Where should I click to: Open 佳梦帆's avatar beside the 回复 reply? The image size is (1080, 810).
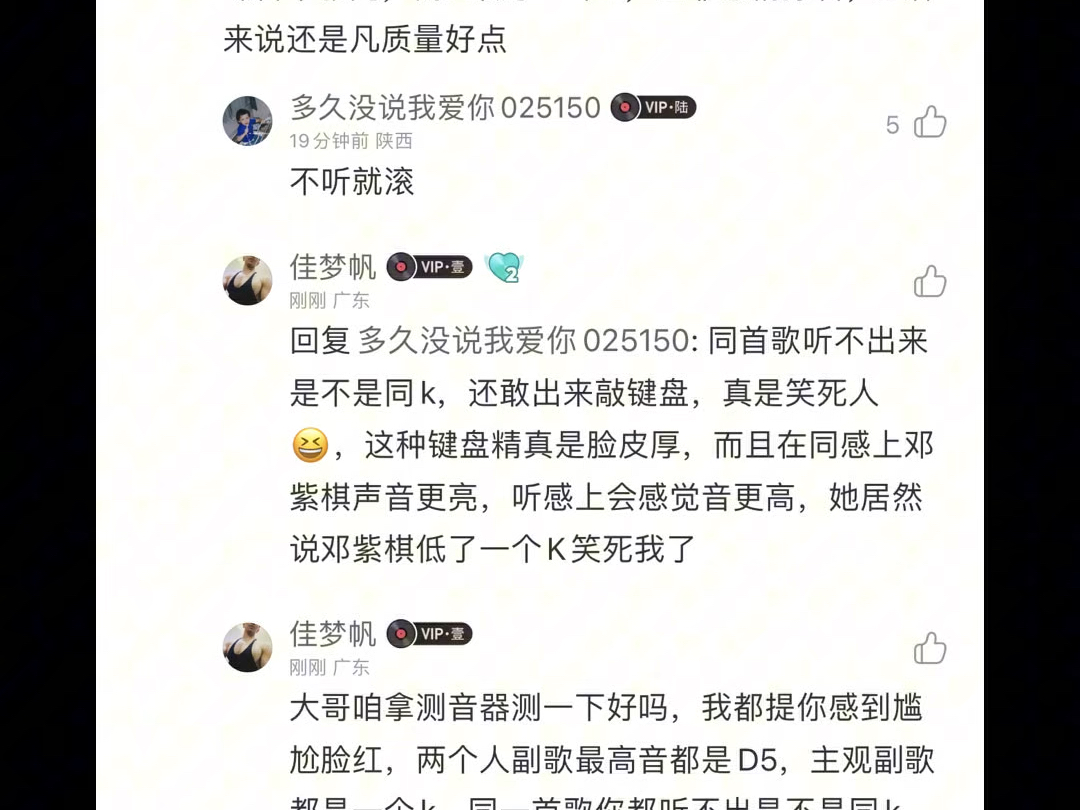coord(247,280)
